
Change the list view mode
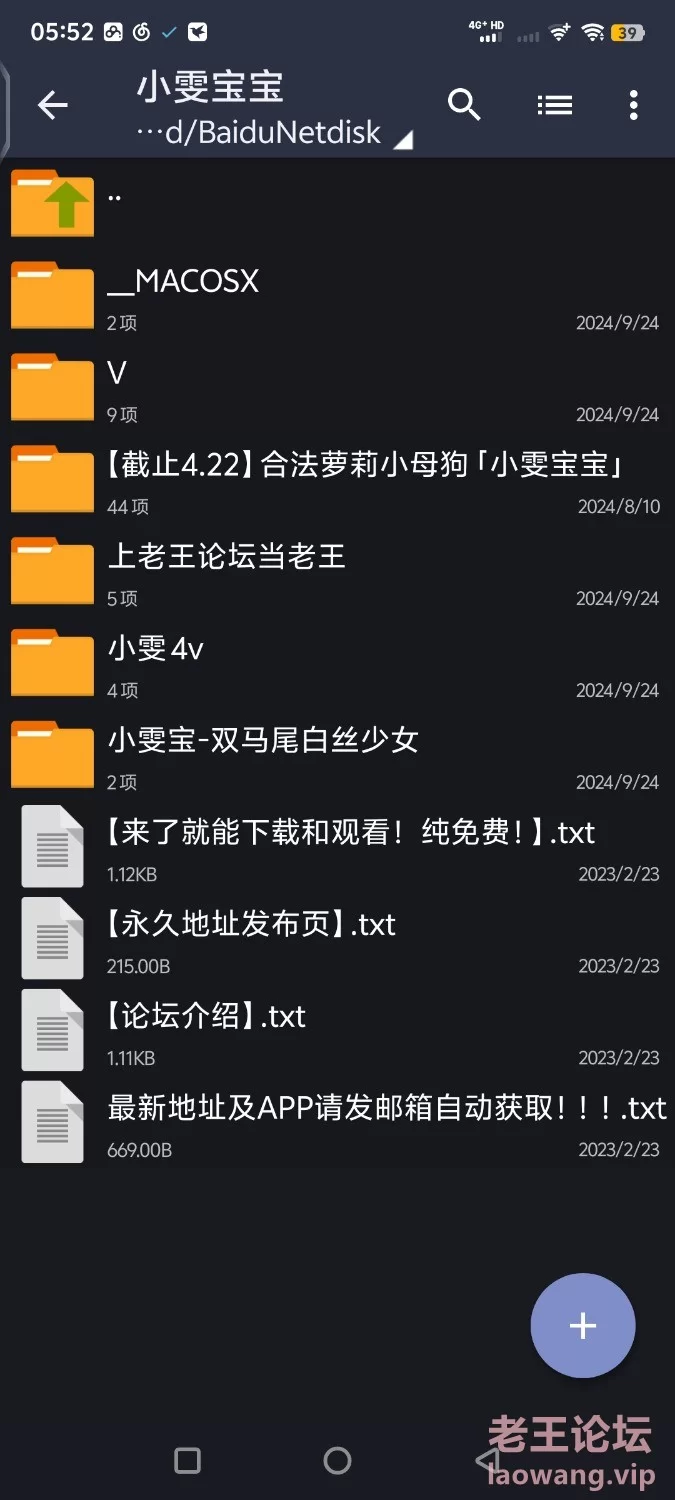point(554,104)
